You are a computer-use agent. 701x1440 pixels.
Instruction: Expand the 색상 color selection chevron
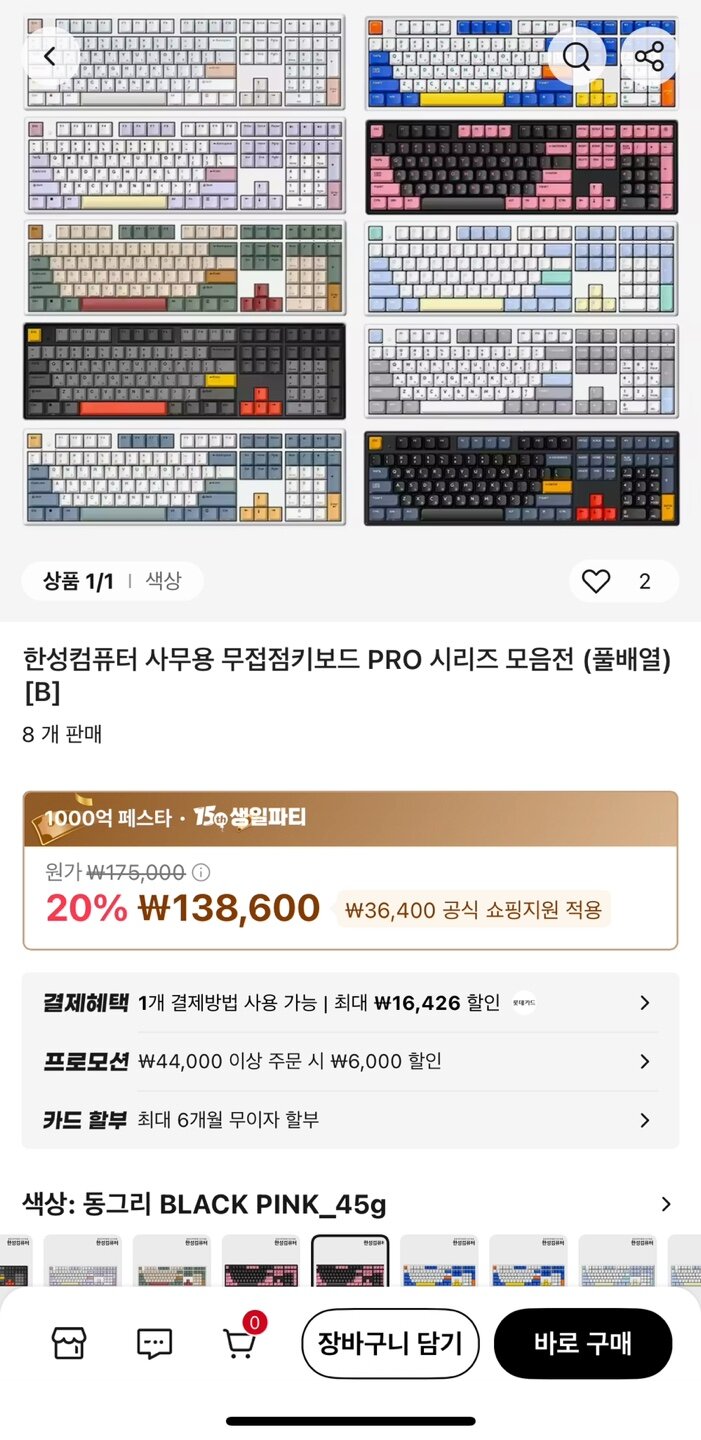coord(666,1204)
